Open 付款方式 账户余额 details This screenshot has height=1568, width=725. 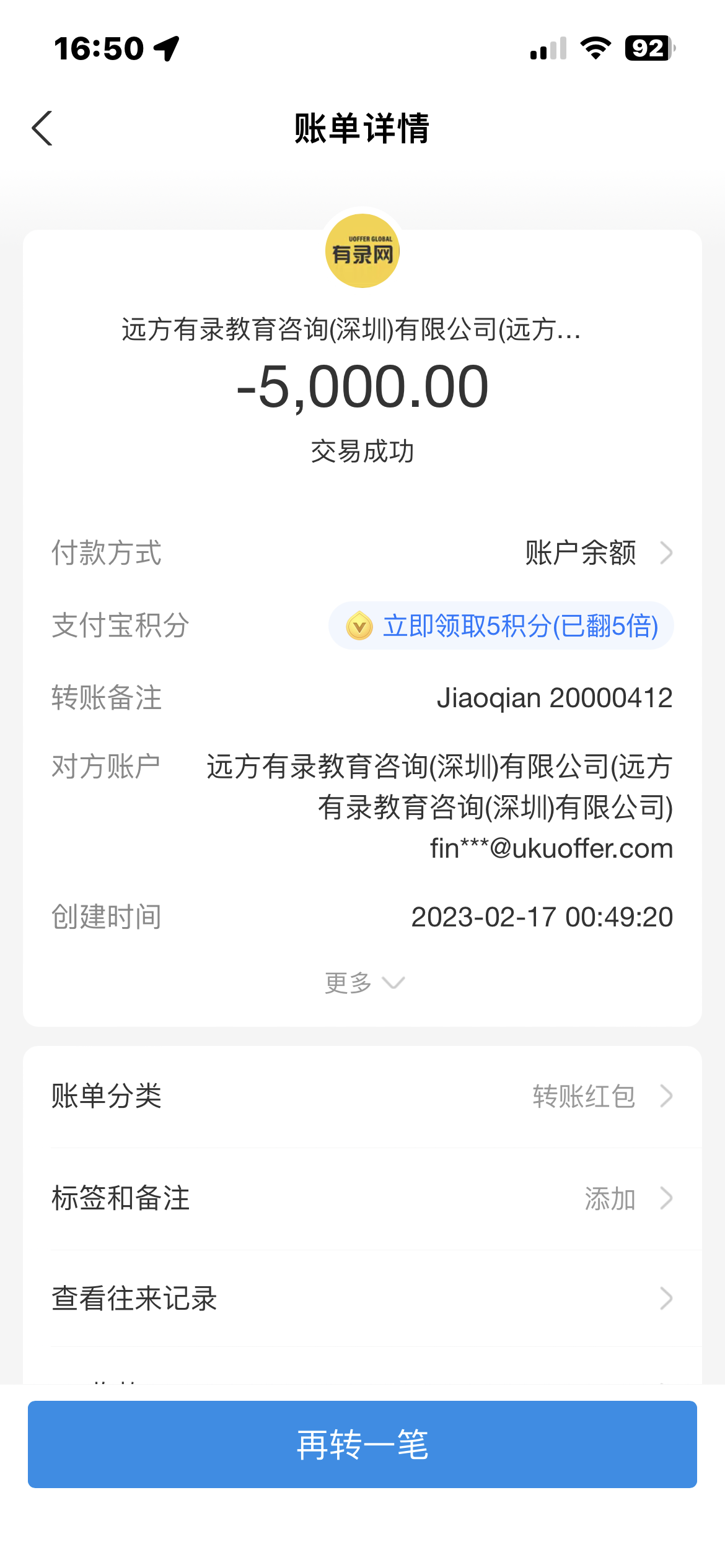click(x=598, y=553)
